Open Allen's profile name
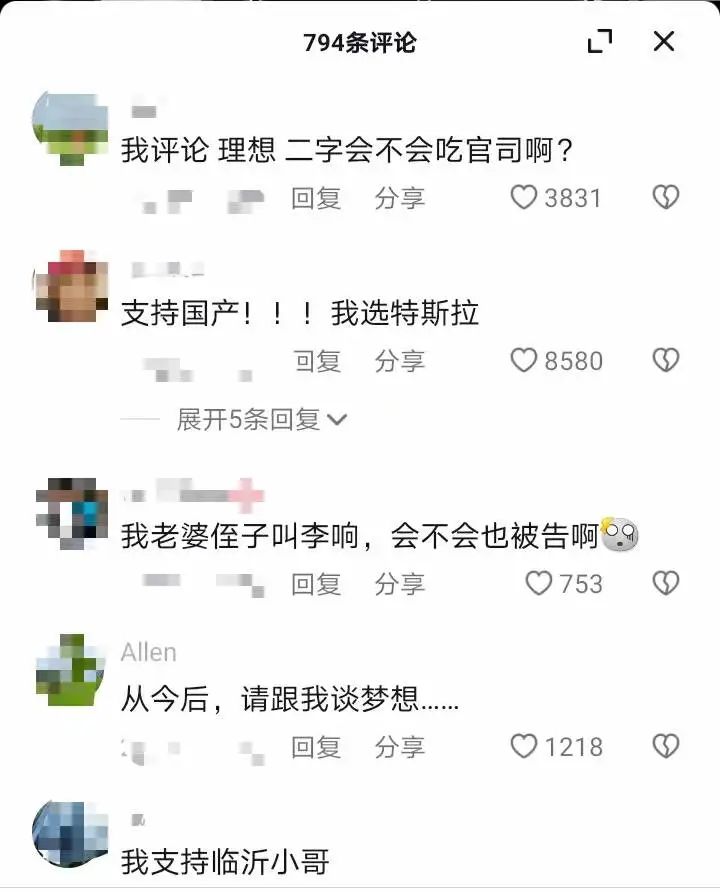Viewport: 720px width, 892px height. (148, 652)
